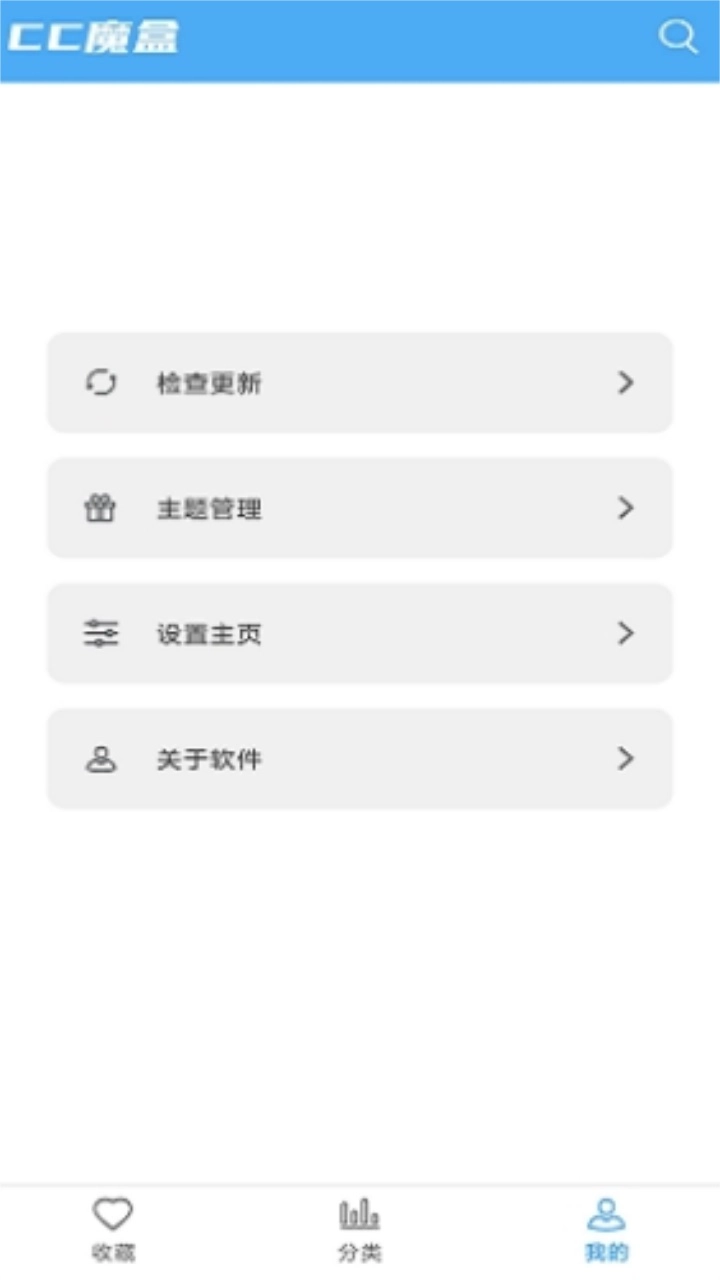The image size is (720, 1280).
Task: Expand the 主题管理 row chevron
Action: pos(627,508)
